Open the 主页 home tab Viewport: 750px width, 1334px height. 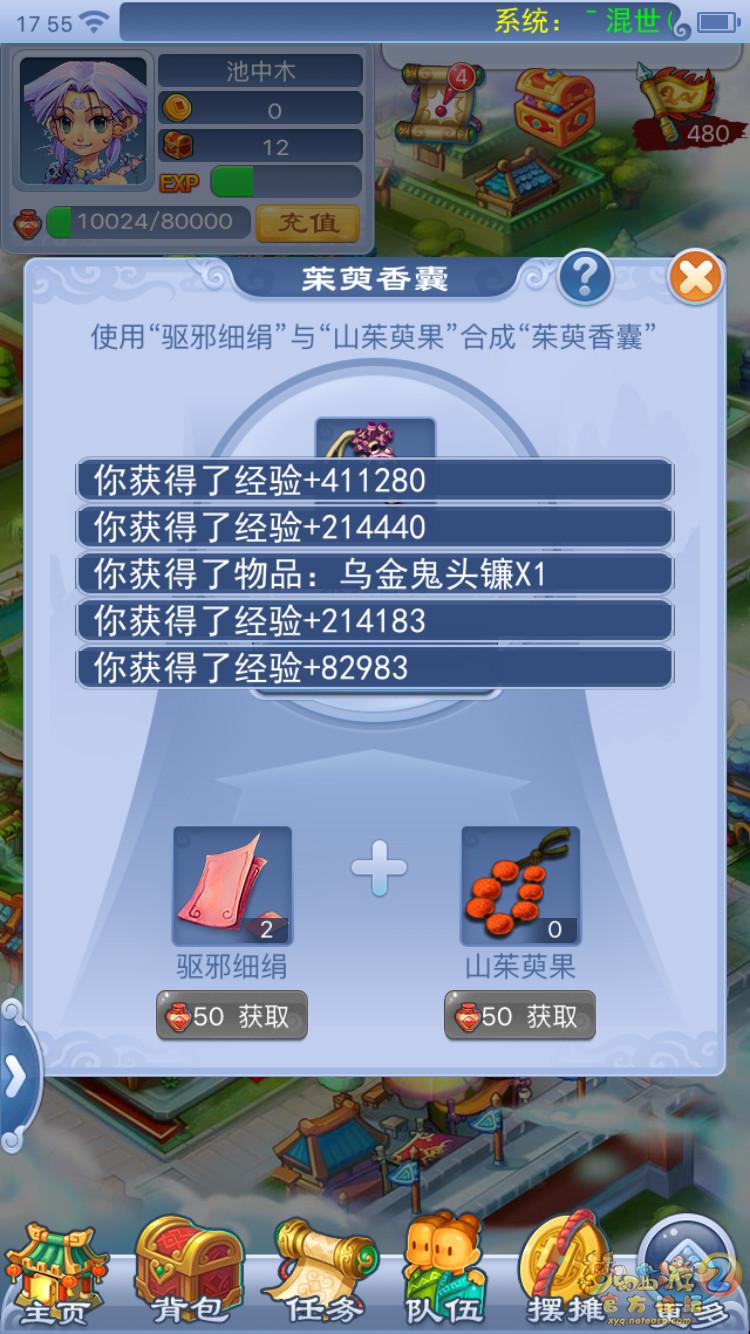pyautogui.click(x=55, y=1275)
